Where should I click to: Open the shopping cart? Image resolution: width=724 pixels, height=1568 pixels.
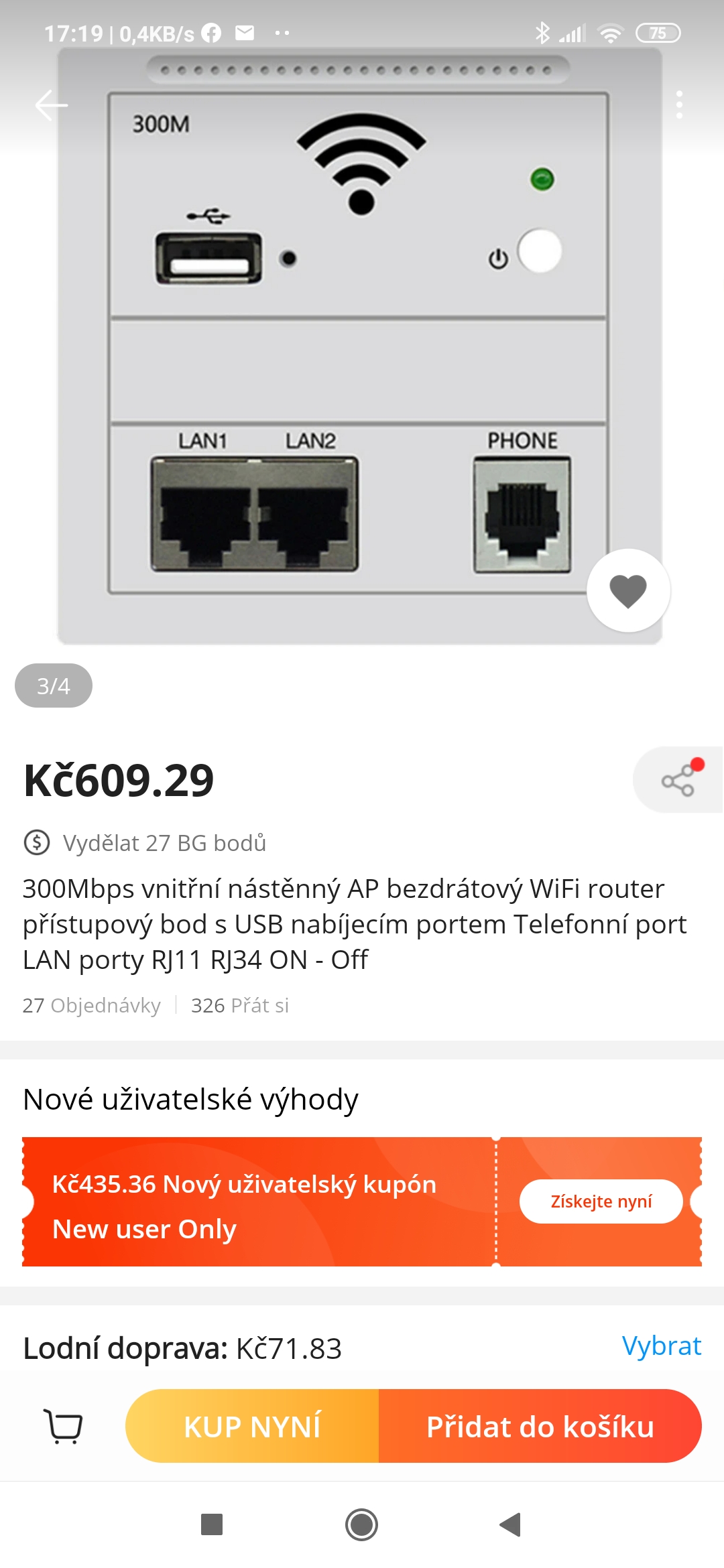63,1426
